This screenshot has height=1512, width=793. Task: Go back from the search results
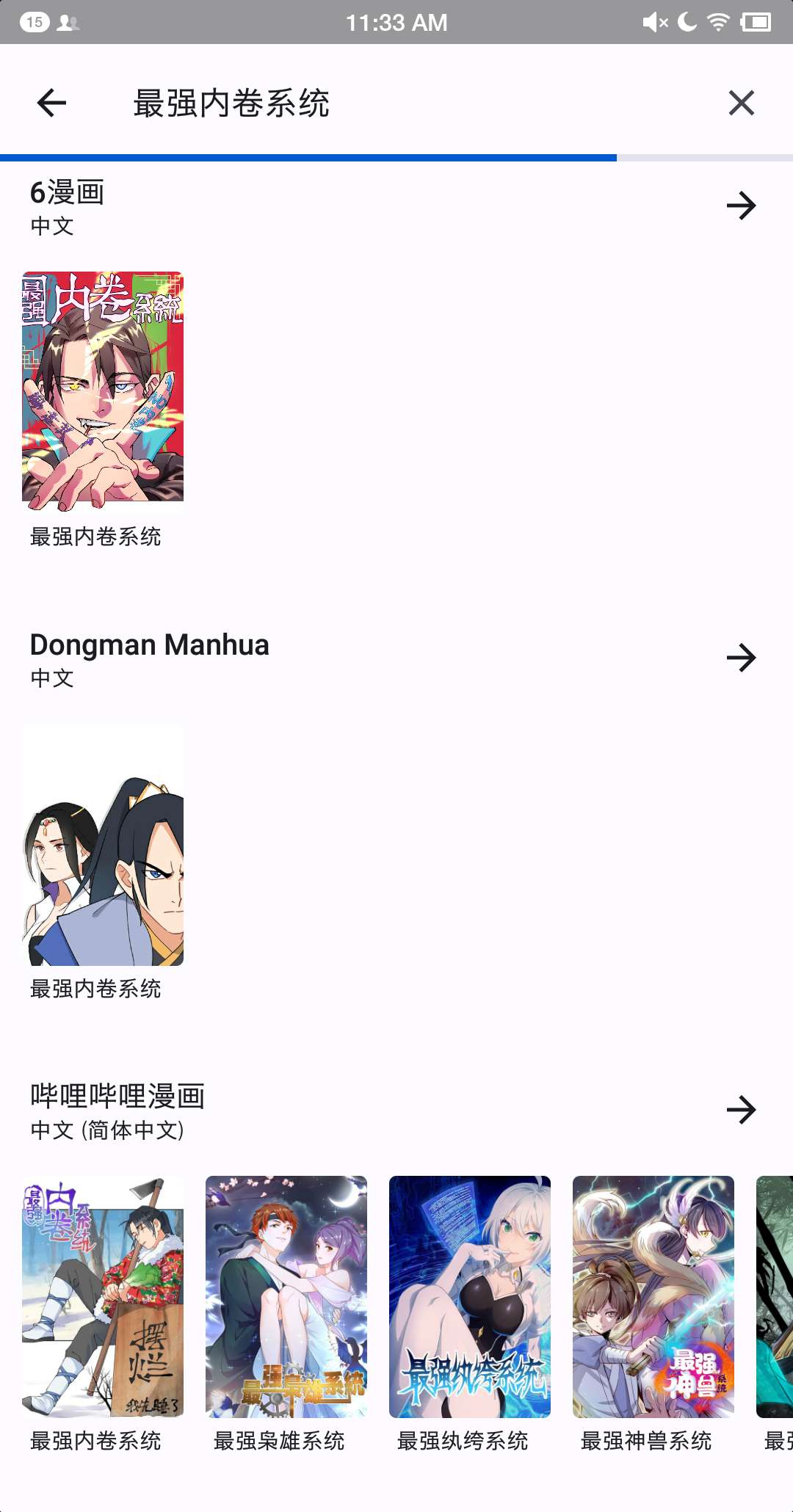[51, 103]
